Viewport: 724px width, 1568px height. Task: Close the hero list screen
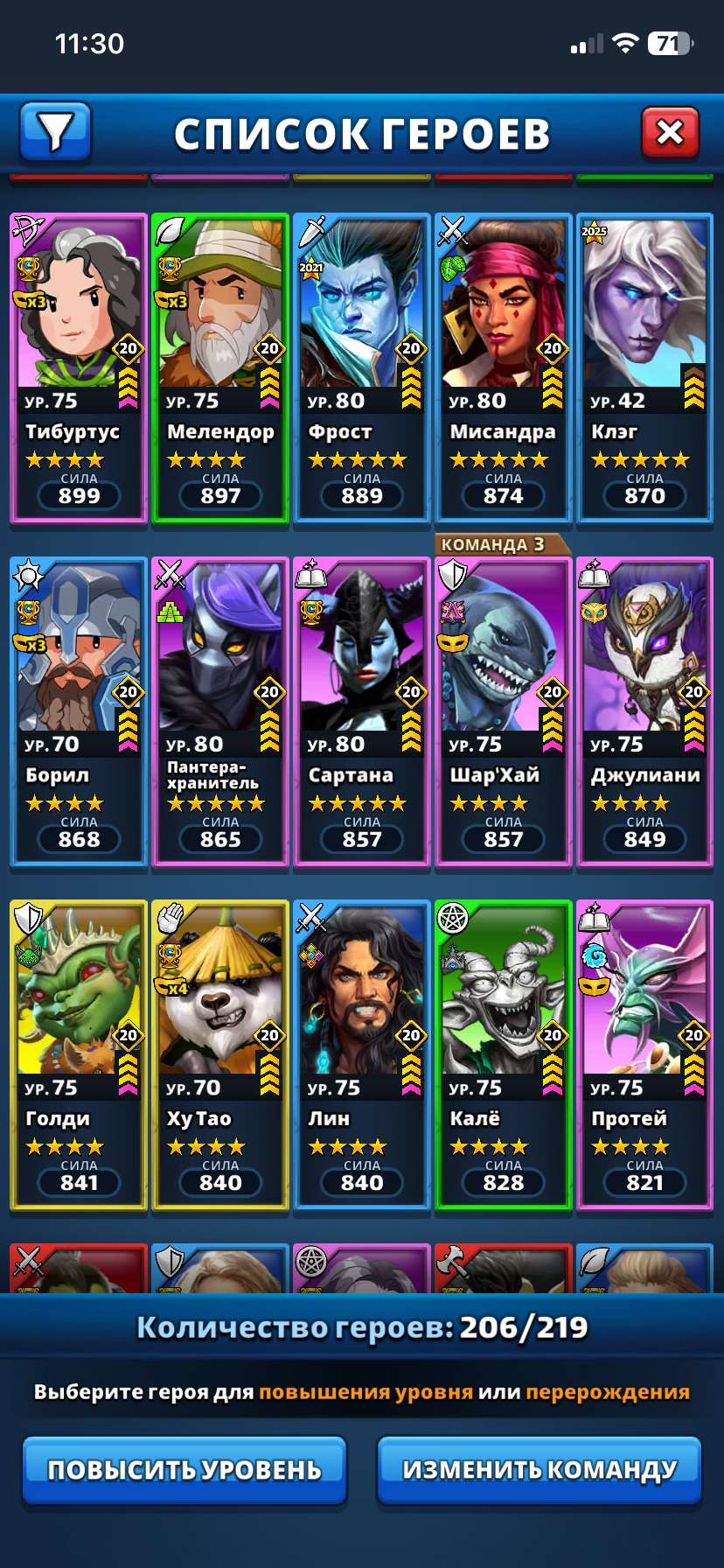(670, 133)
